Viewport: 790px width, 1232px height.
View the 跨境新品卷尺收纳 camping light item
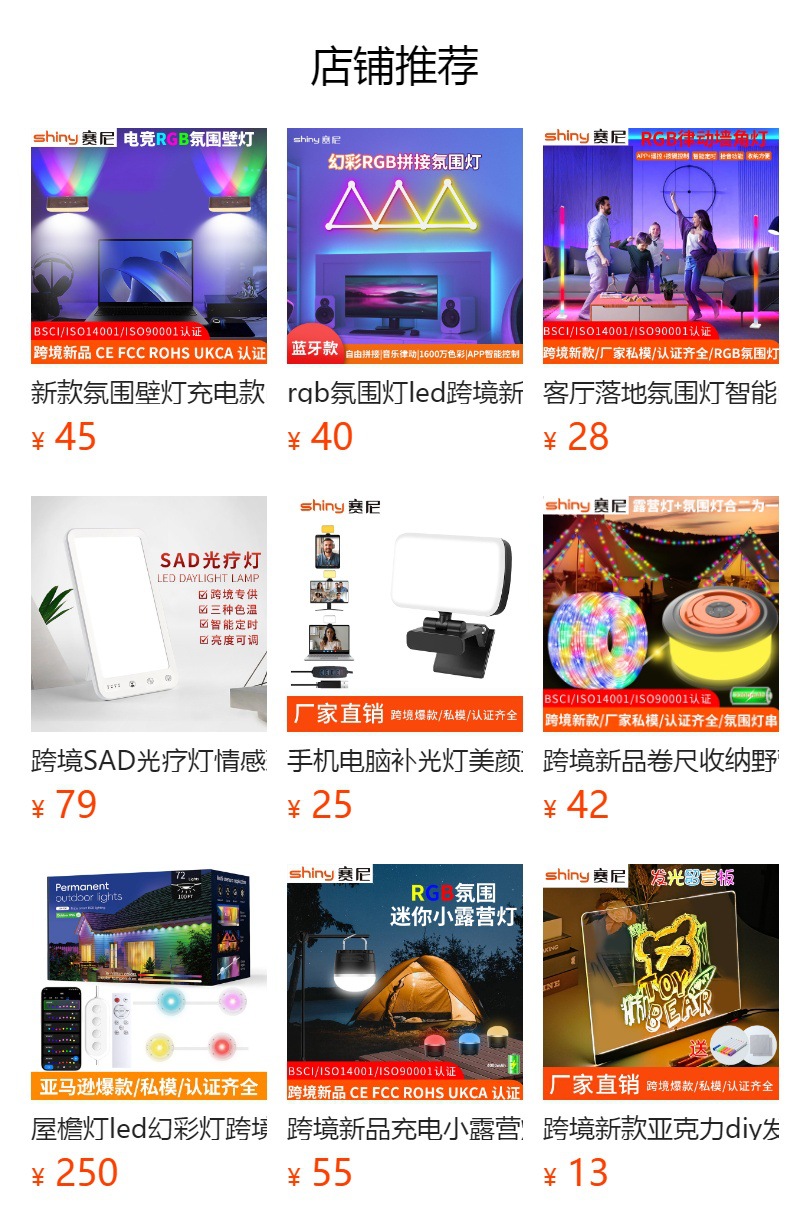coord(661,614)
